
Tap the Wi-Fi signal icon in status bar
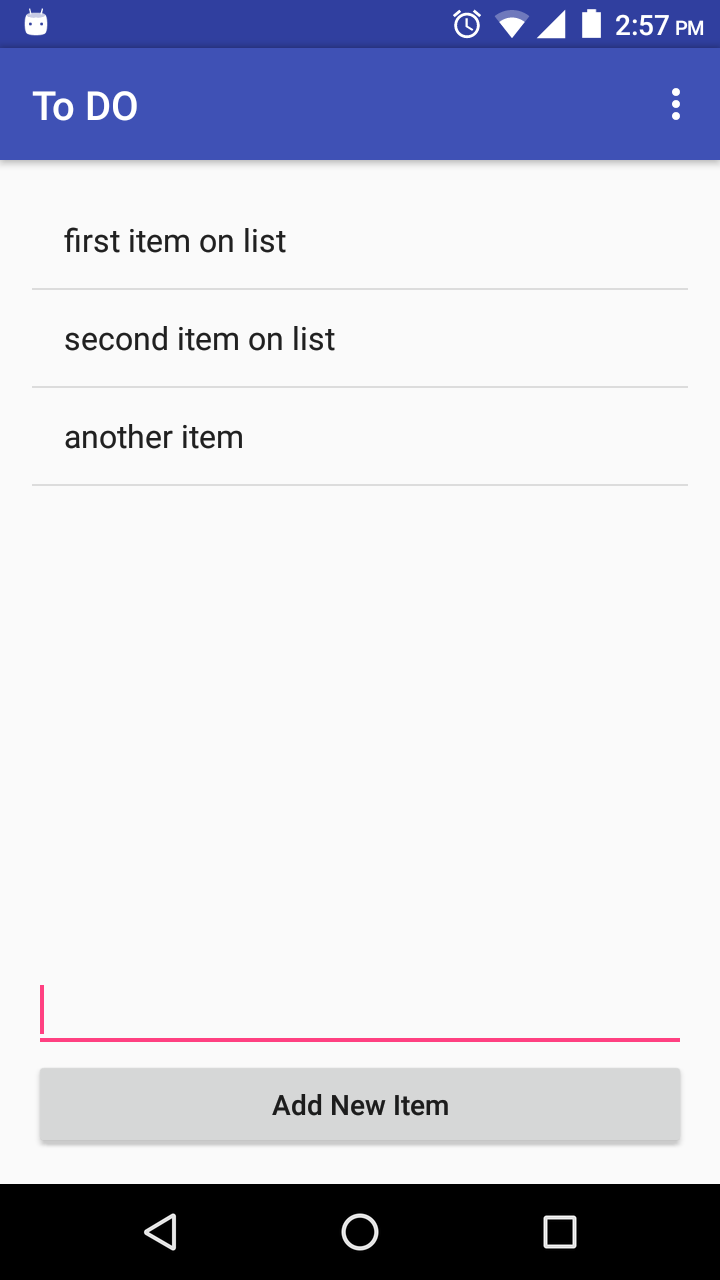tap(512, 25)
